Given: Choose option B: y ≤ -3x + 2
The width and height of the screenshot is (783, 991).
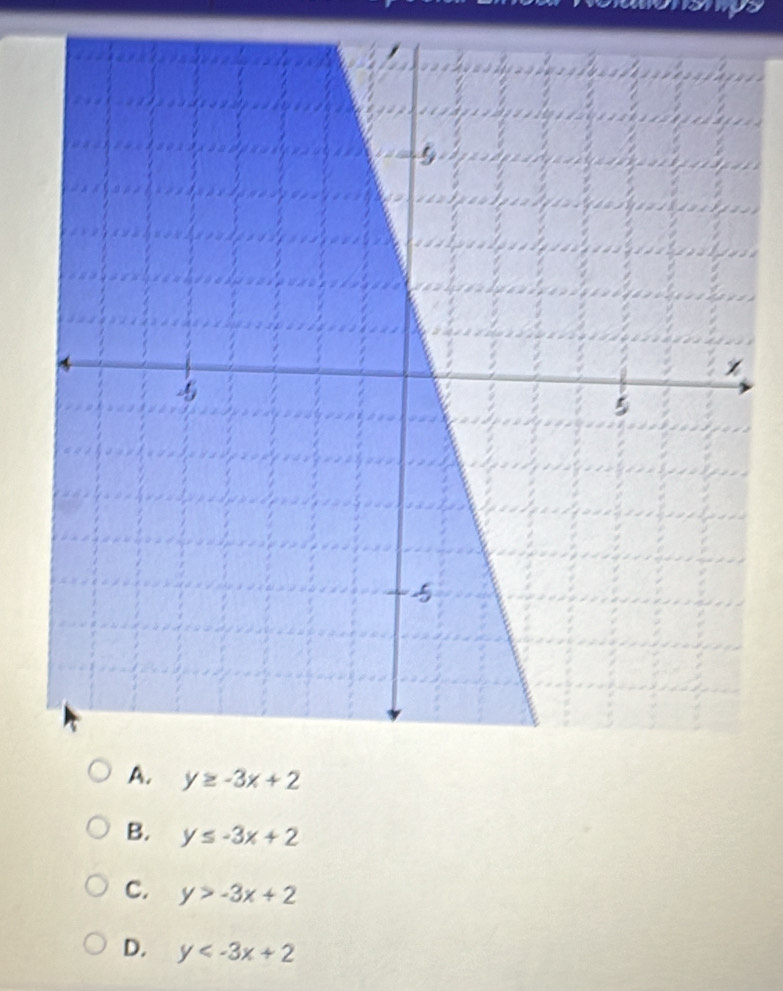Looking at the screenshot, I should coord(101,830).
